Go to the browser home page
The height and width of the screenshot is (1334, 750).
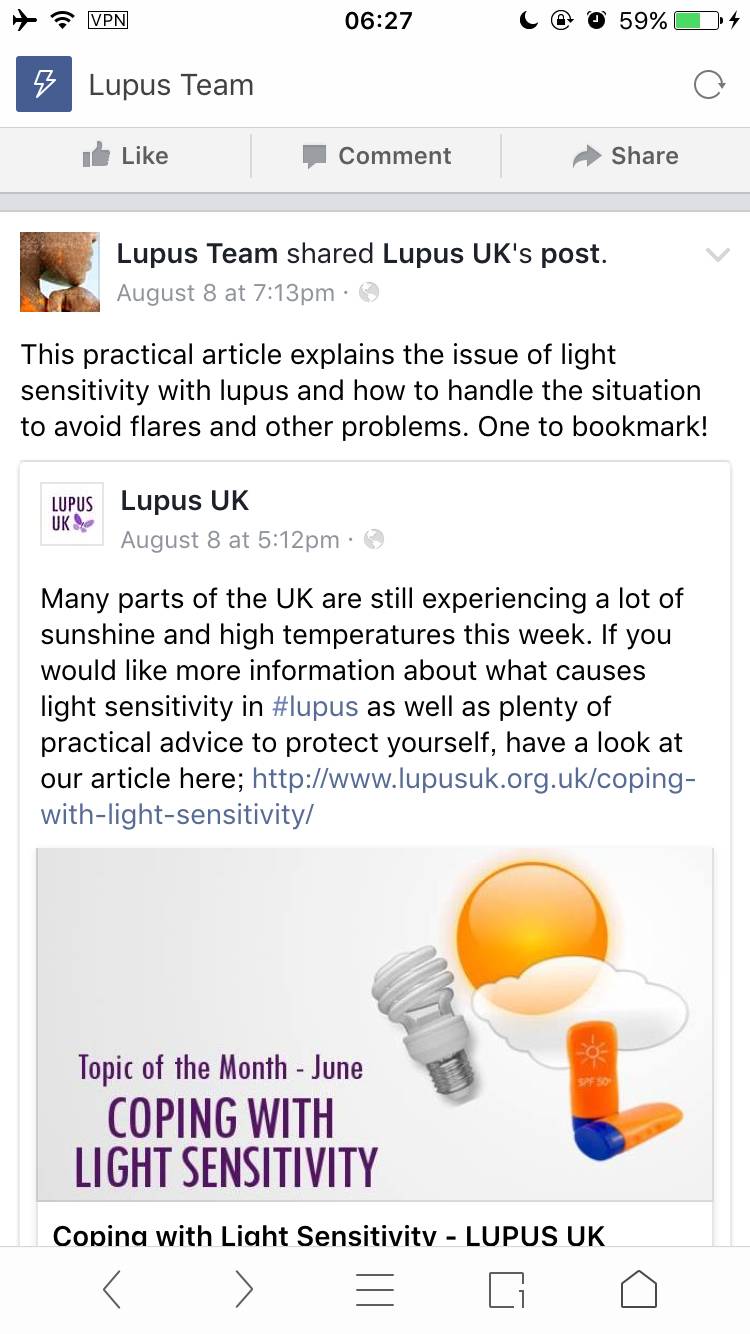click(638, 1290)
